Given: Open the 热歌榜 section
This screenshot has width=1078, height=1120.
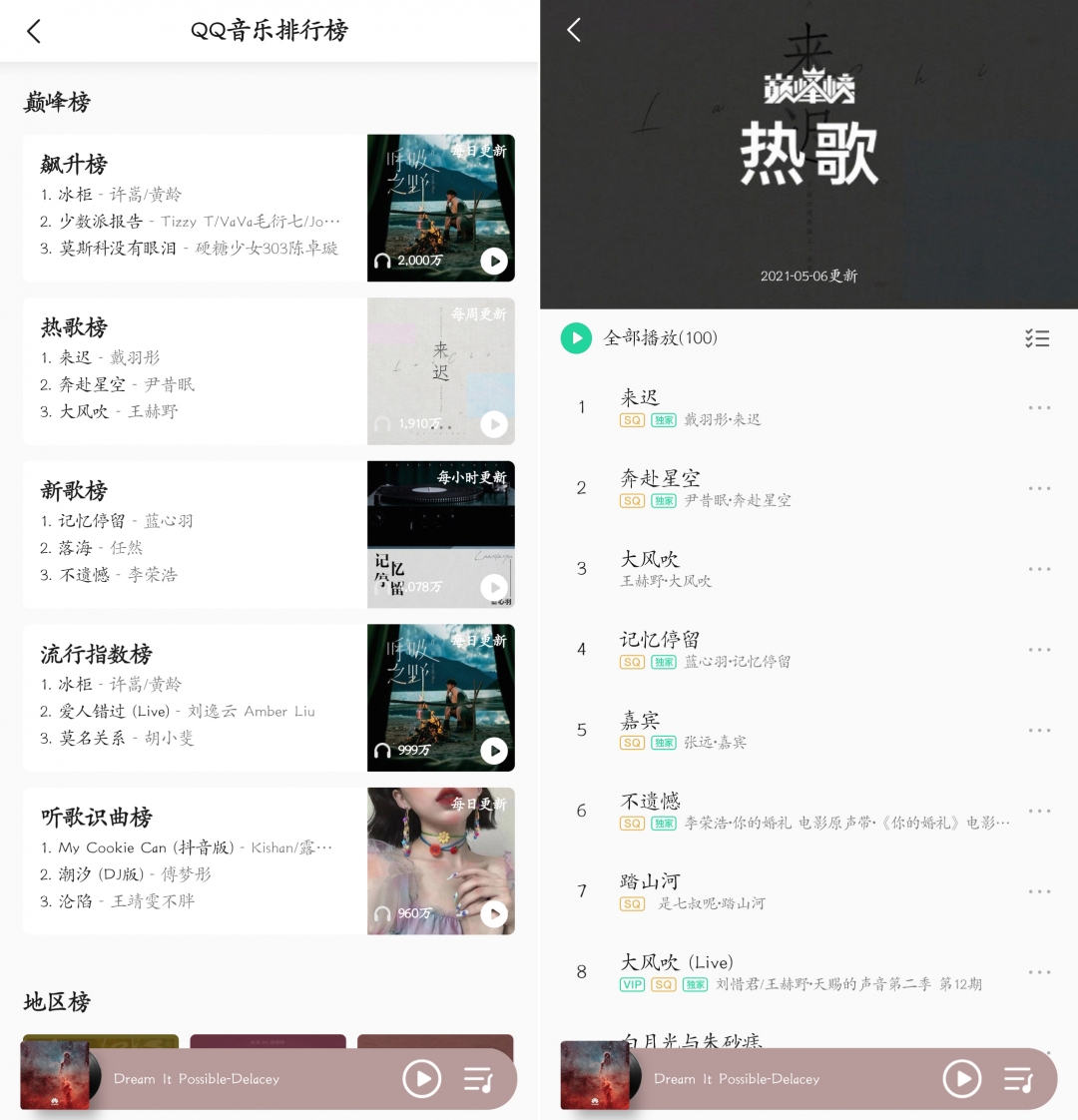Looking at the screenshot, I should click(x=75, y=327).
